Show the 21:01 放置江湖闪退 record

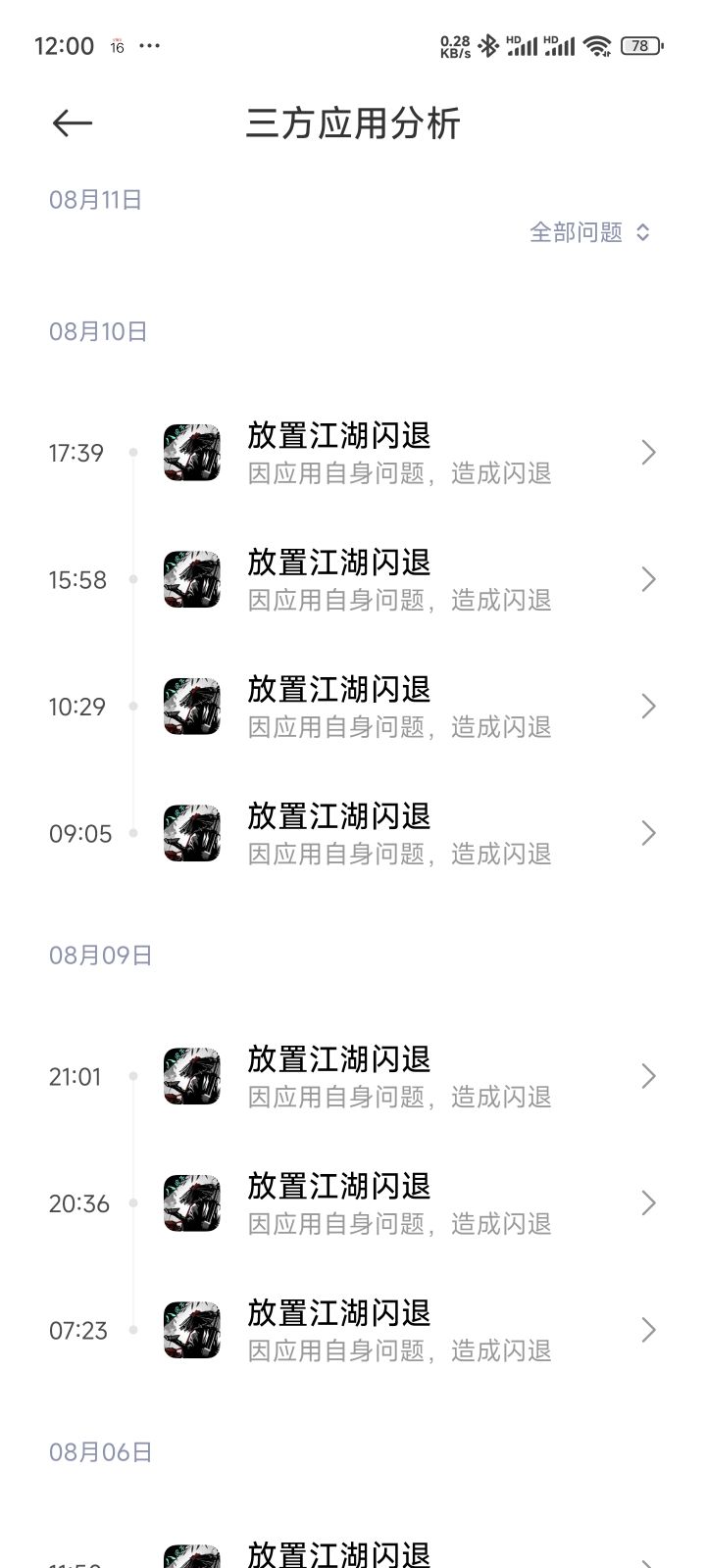tap(398, 1076)
